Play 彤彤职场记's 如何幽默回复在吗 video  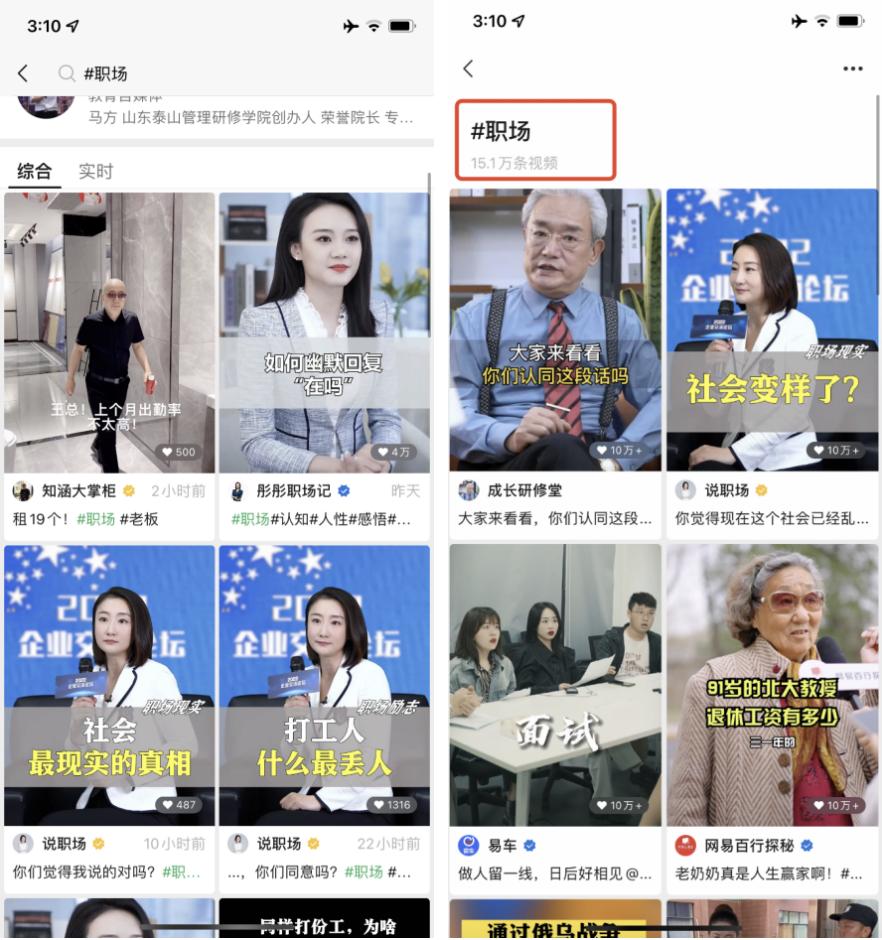click(x=324, y=333)
